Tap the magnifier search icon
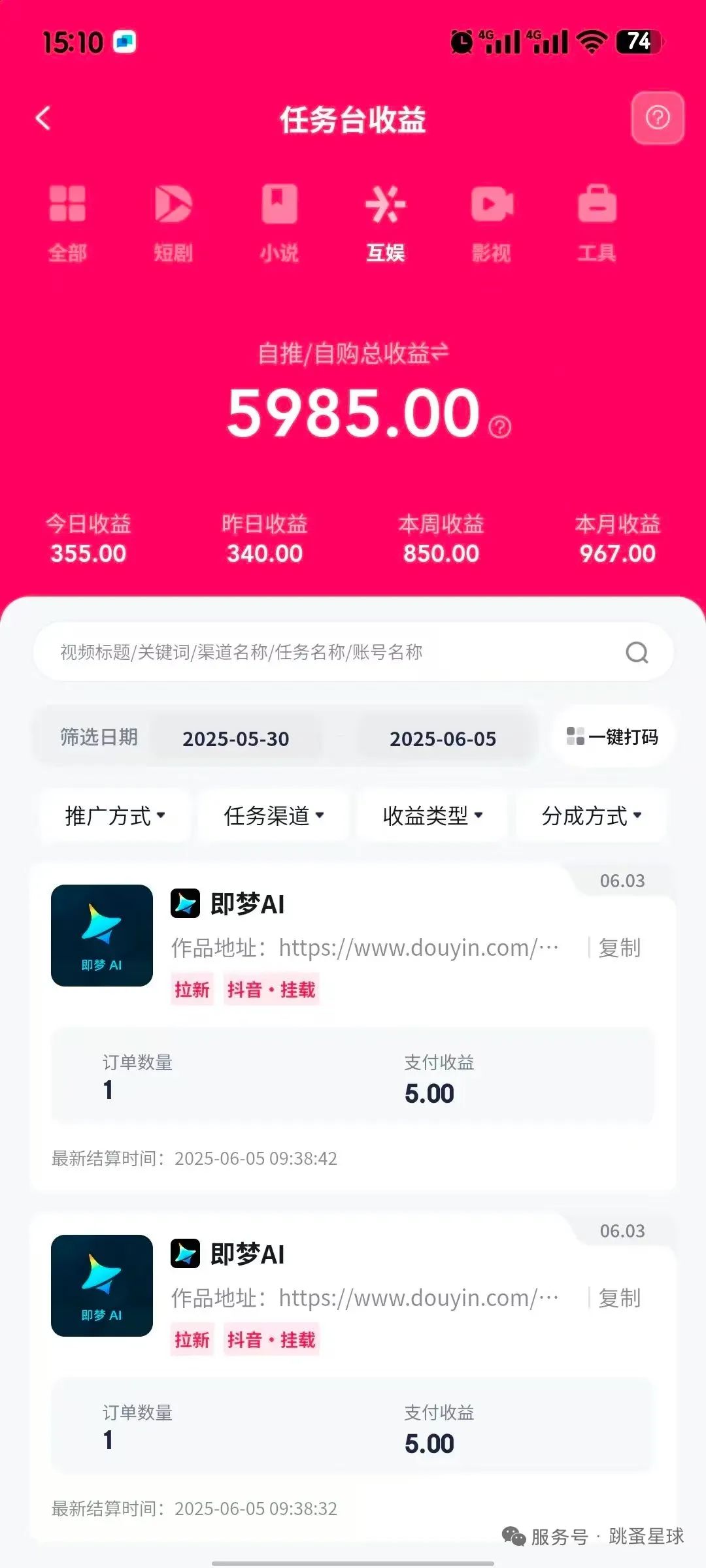 [637, 652]
